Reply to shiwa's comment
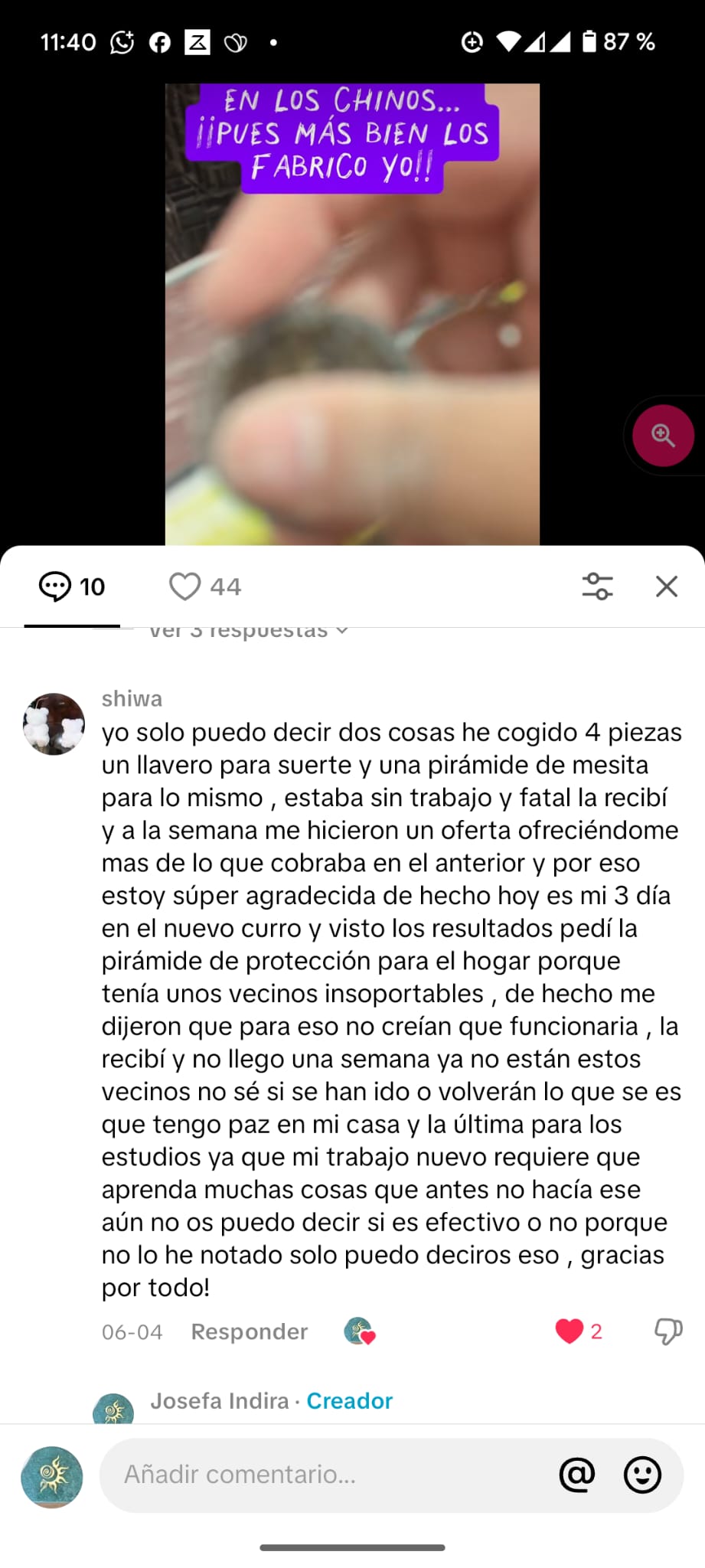 [249, 1331]
